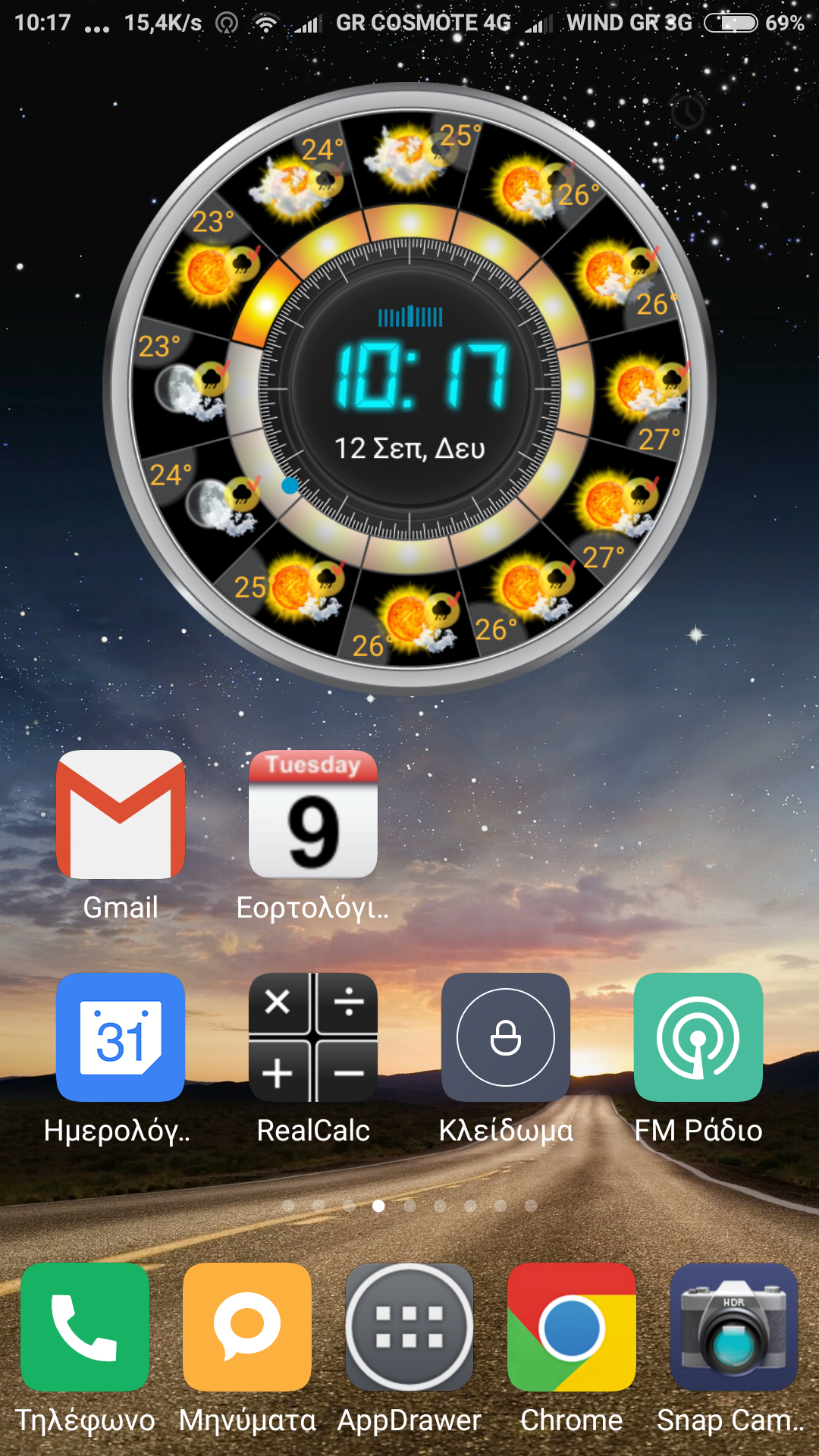This screenshot has width=819, height=1456.
Task: Launch the Ημερολόγιο calendar app
Action: [x=120, y=1037]
